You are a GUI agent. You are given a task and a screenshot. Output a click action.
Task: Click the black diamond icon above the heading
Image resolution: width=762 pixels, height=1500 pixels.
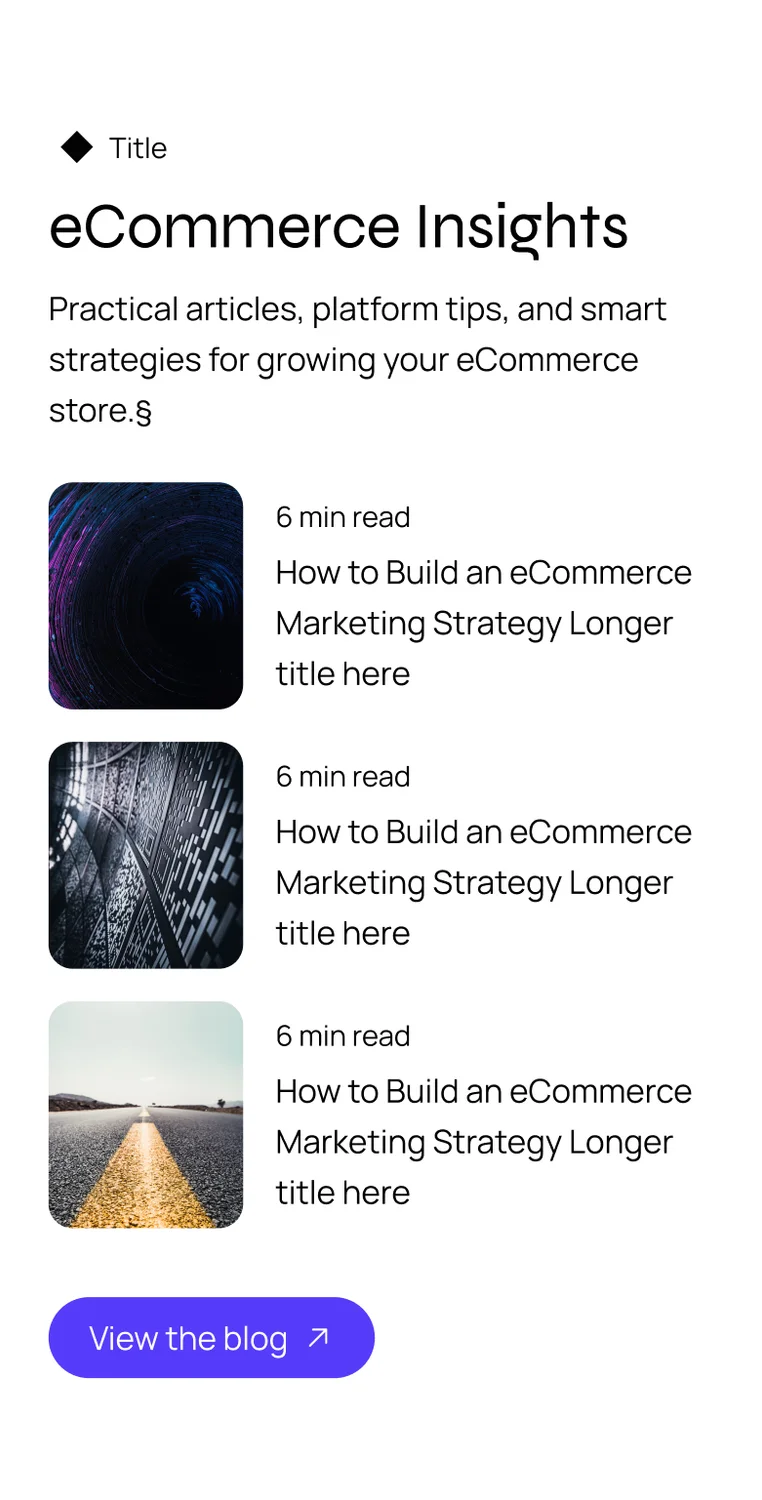tap(76, 147)
